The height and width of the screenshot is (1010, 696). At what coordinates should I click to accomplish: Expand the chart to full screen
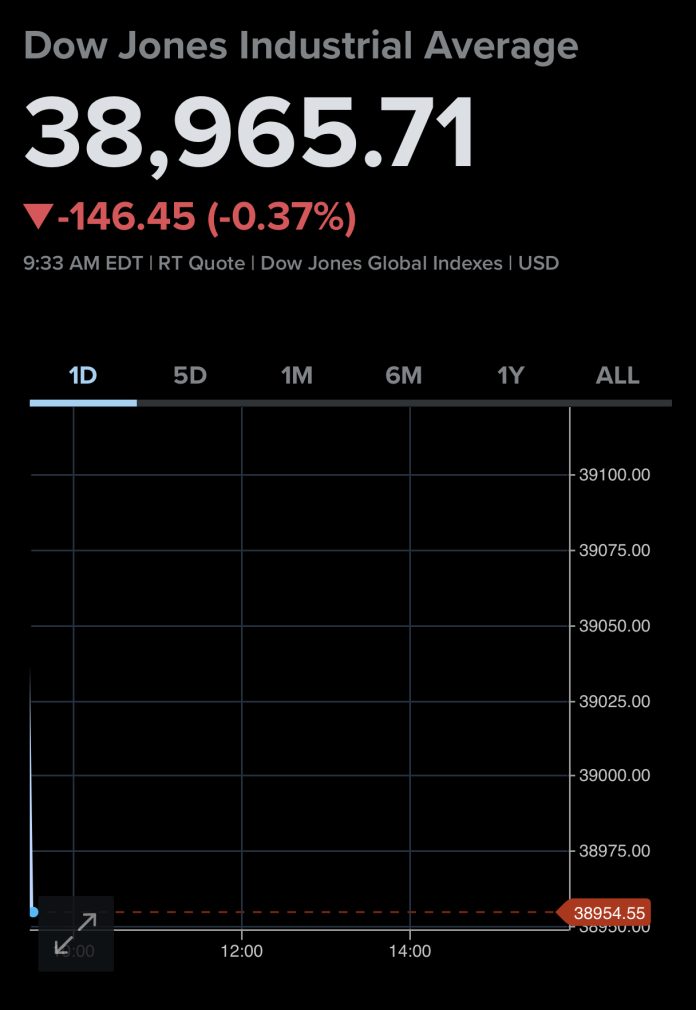[76, 933]
